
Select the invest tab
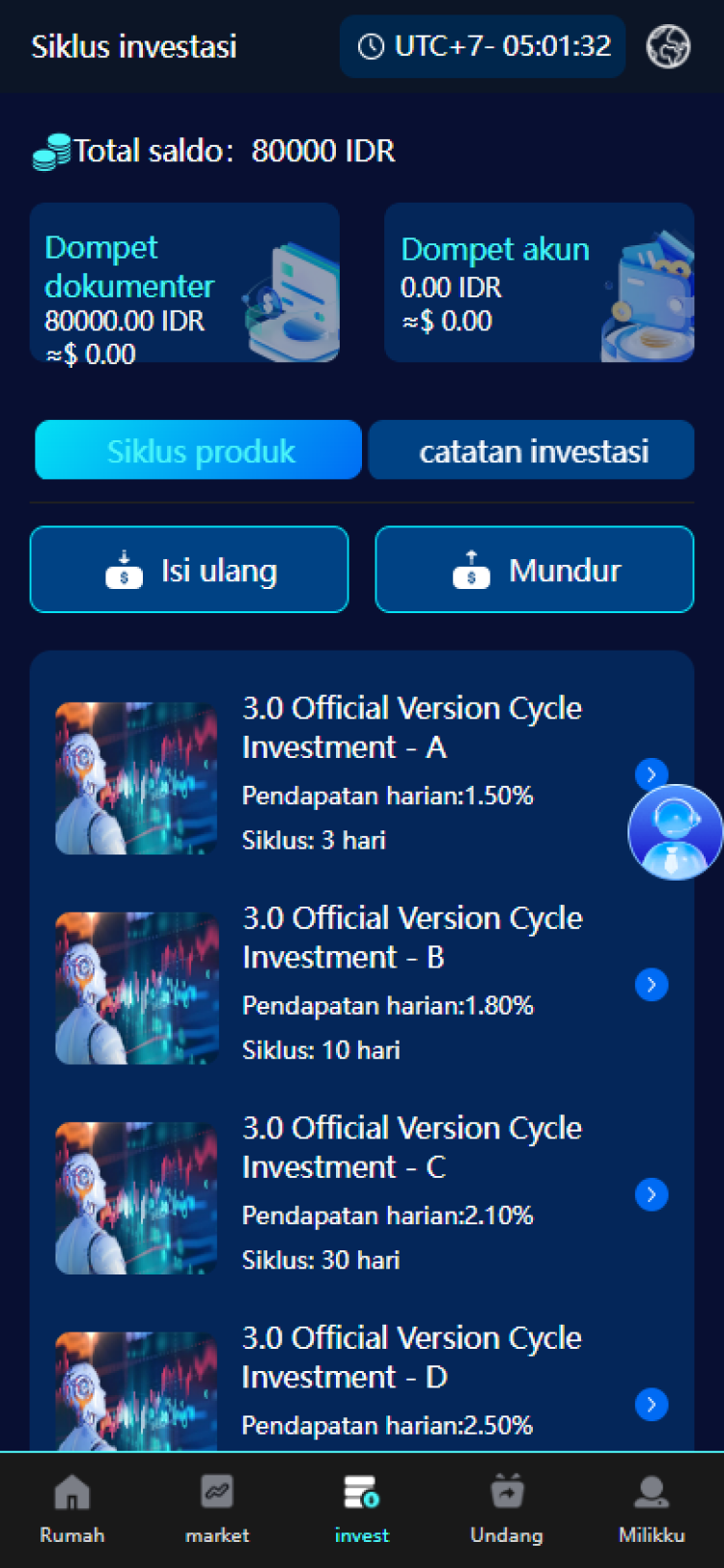(362, 1510)
